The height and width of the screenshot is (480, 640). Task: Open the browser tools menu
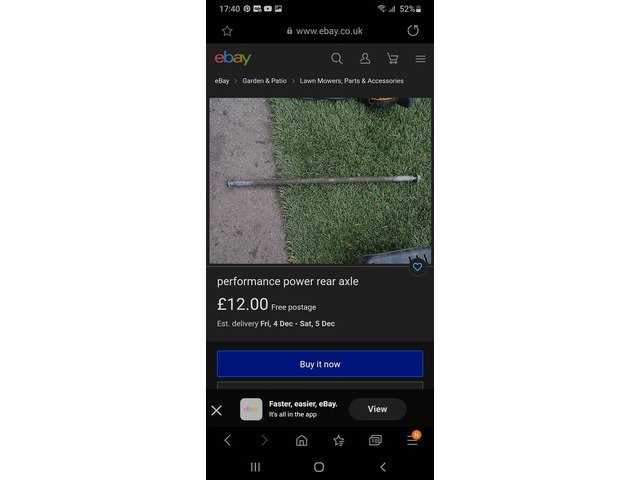412,440
